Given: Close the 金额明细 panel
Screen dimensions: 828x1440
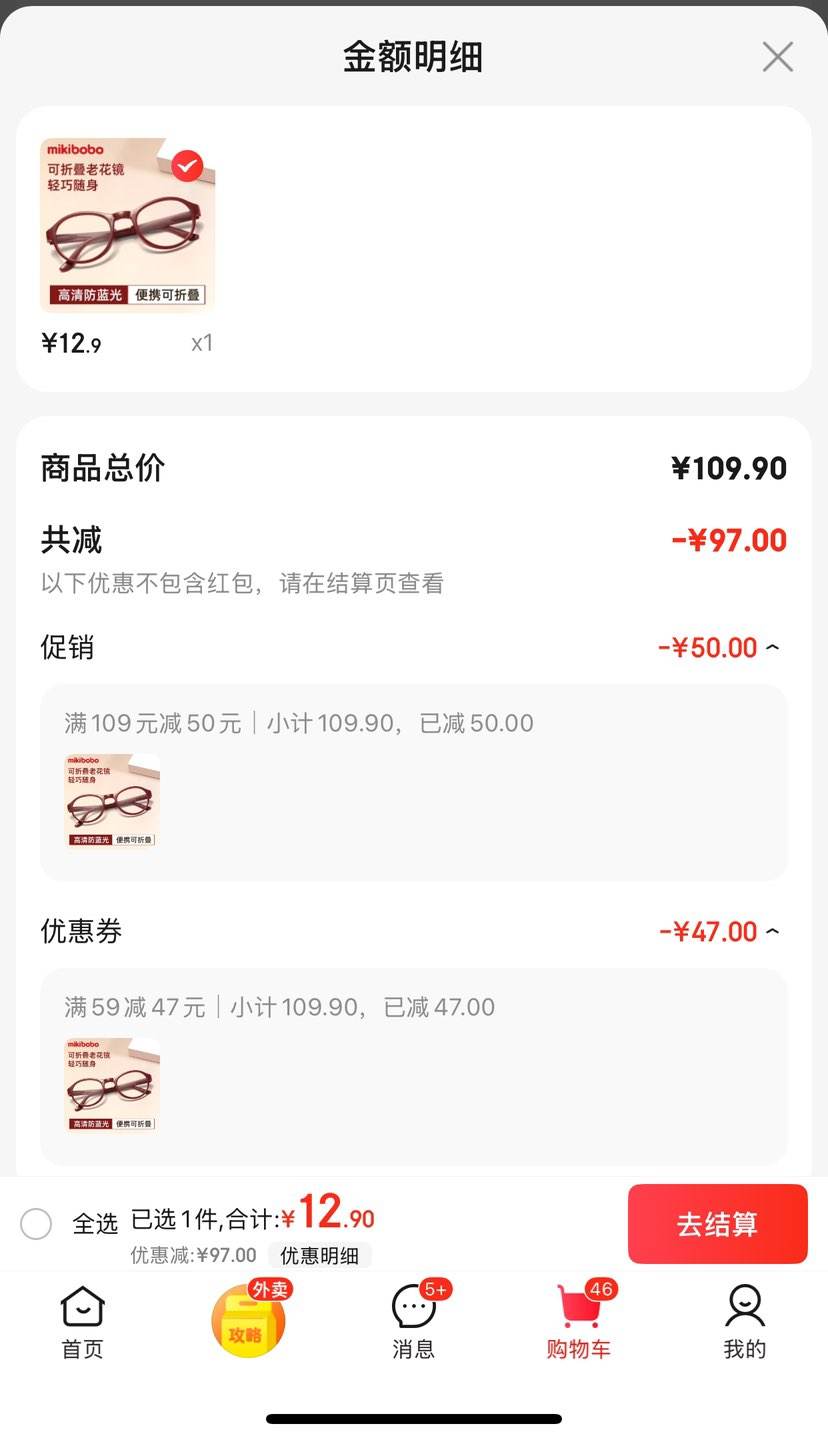Looking at the screenshot, I should (777, 57).
